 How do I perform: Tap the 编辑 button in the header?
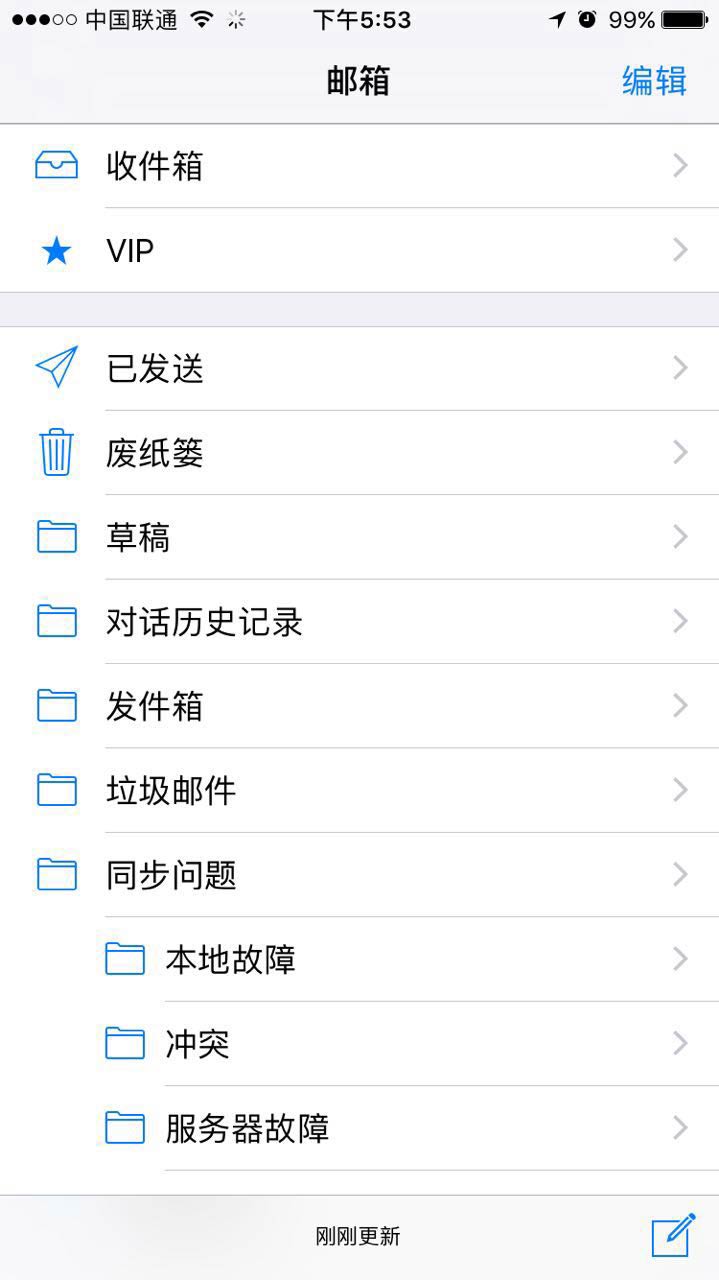[654, 81]
